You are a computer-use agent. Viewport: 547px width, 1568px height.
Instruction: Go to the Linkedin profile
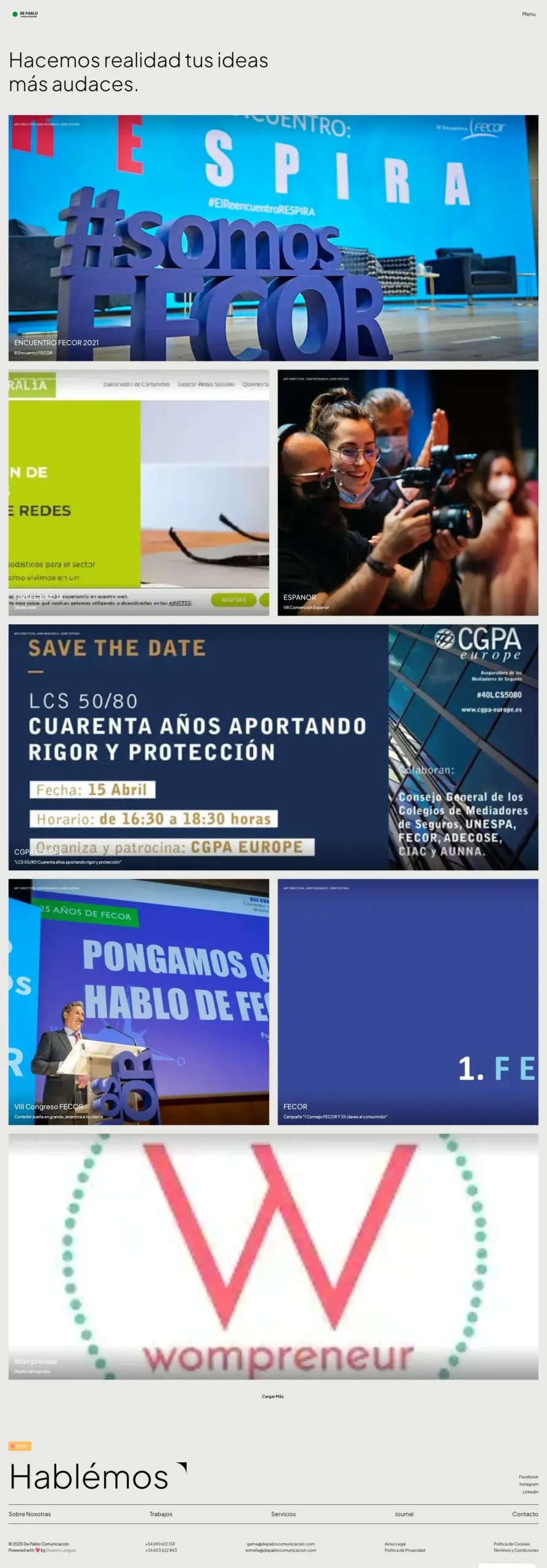pyautogui.click(x=530, y=1492)
